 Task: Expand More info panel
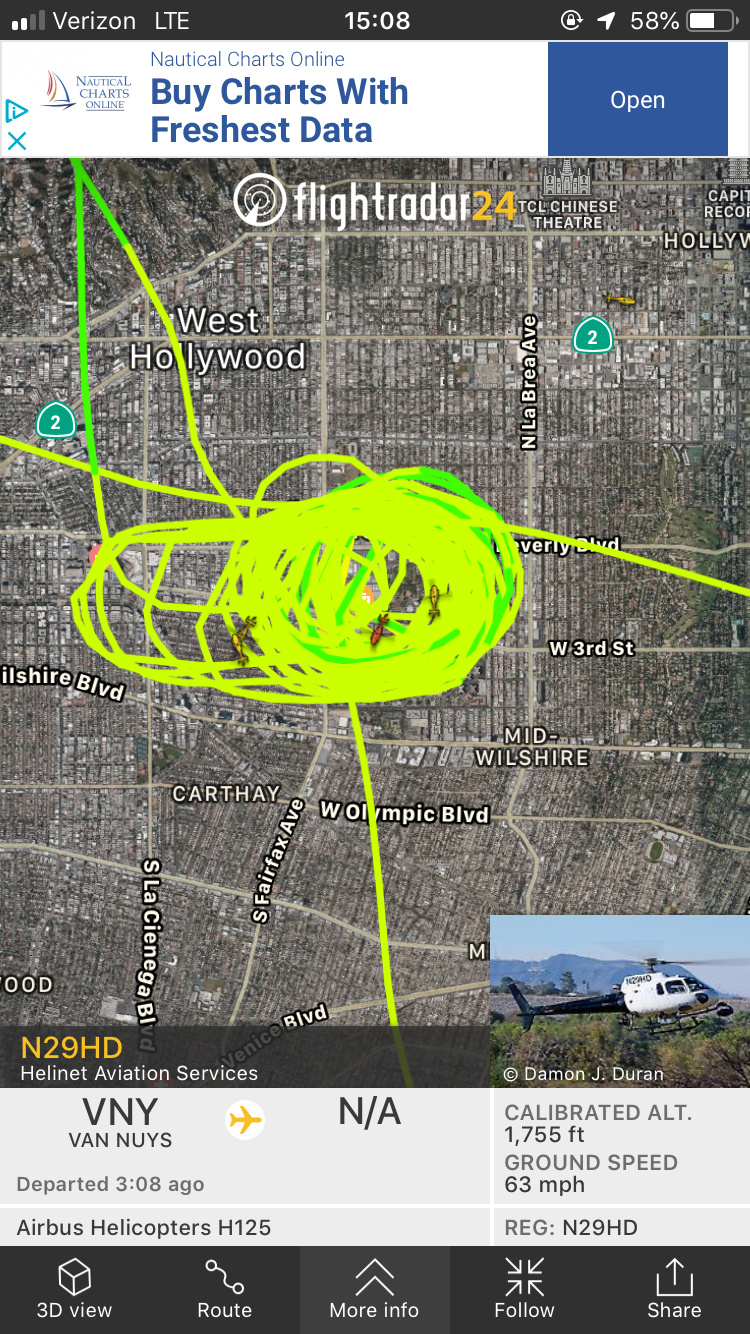(x=374, y=1289)
